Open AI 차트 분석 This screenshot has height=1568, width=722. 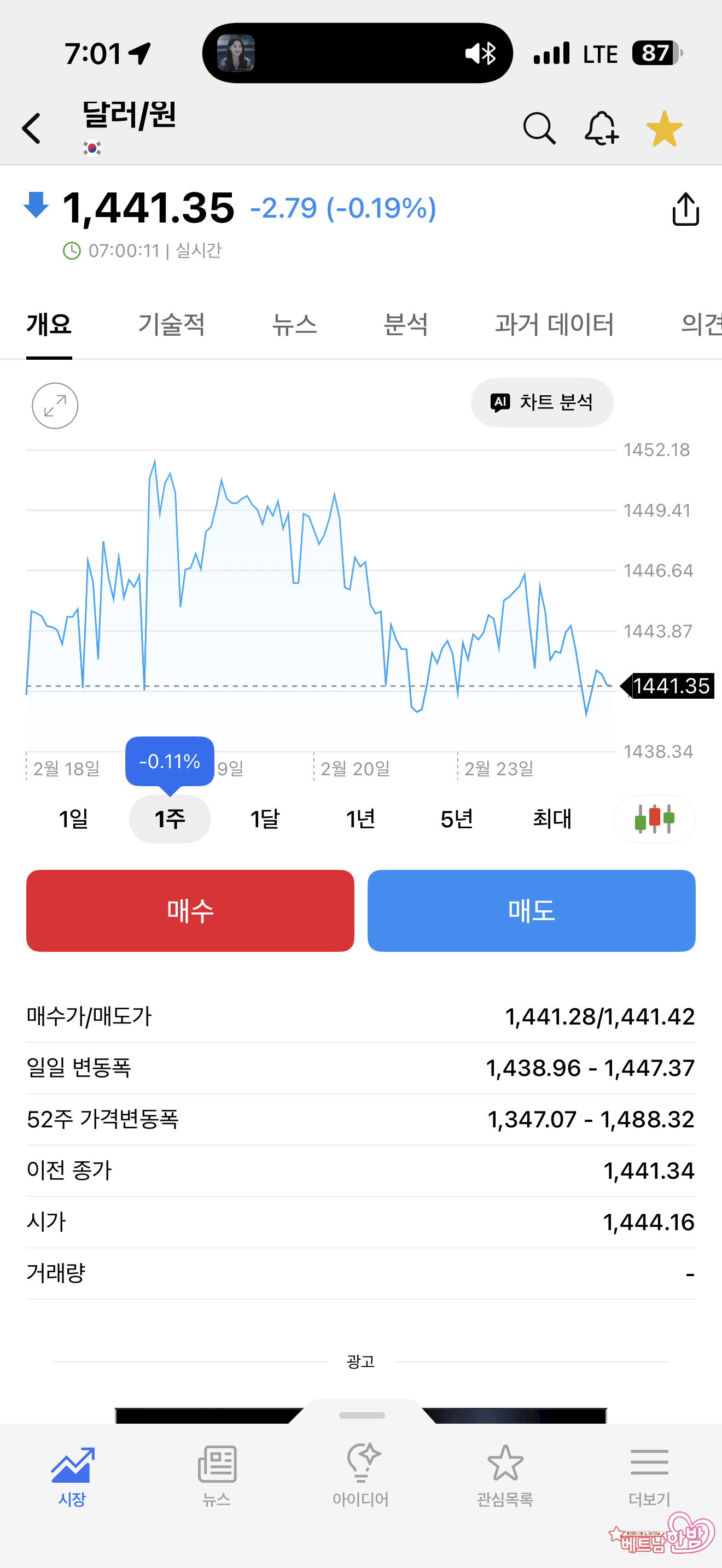542,402
